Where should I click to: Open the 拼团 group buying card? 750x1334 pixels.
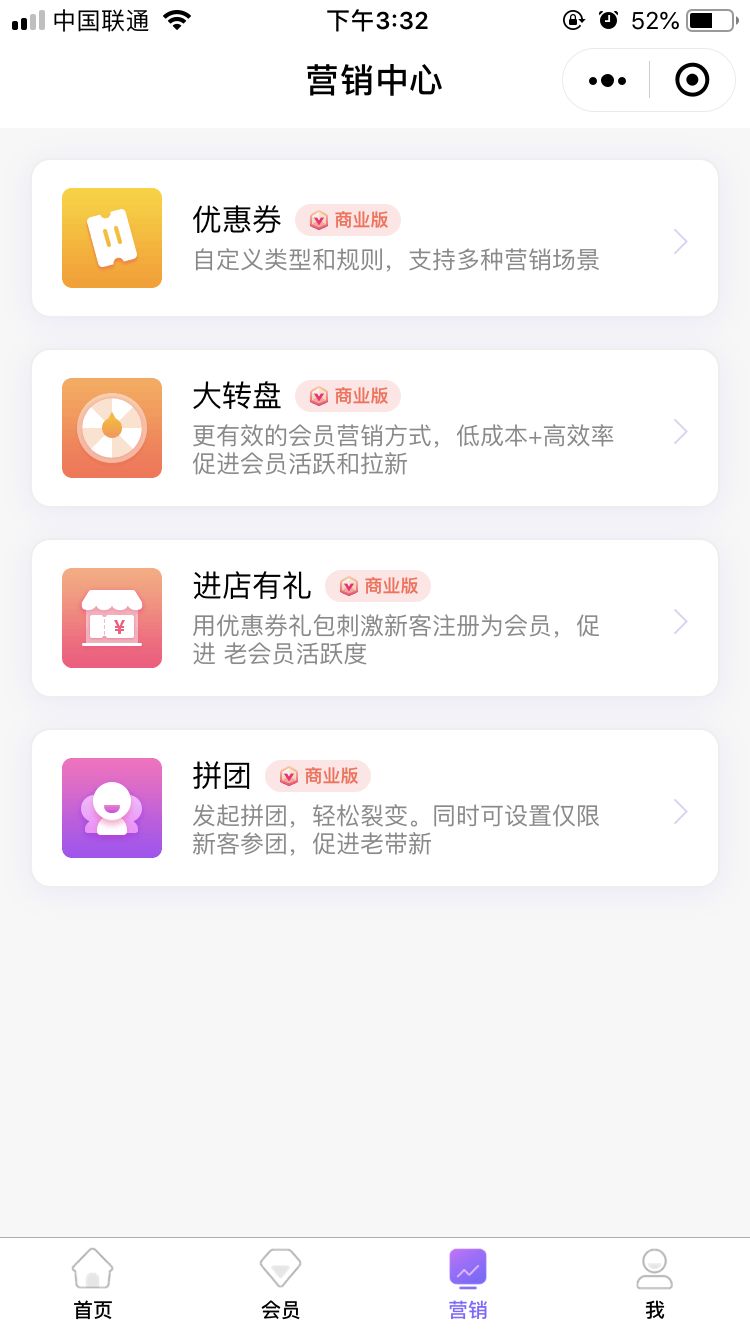point(375,808)
